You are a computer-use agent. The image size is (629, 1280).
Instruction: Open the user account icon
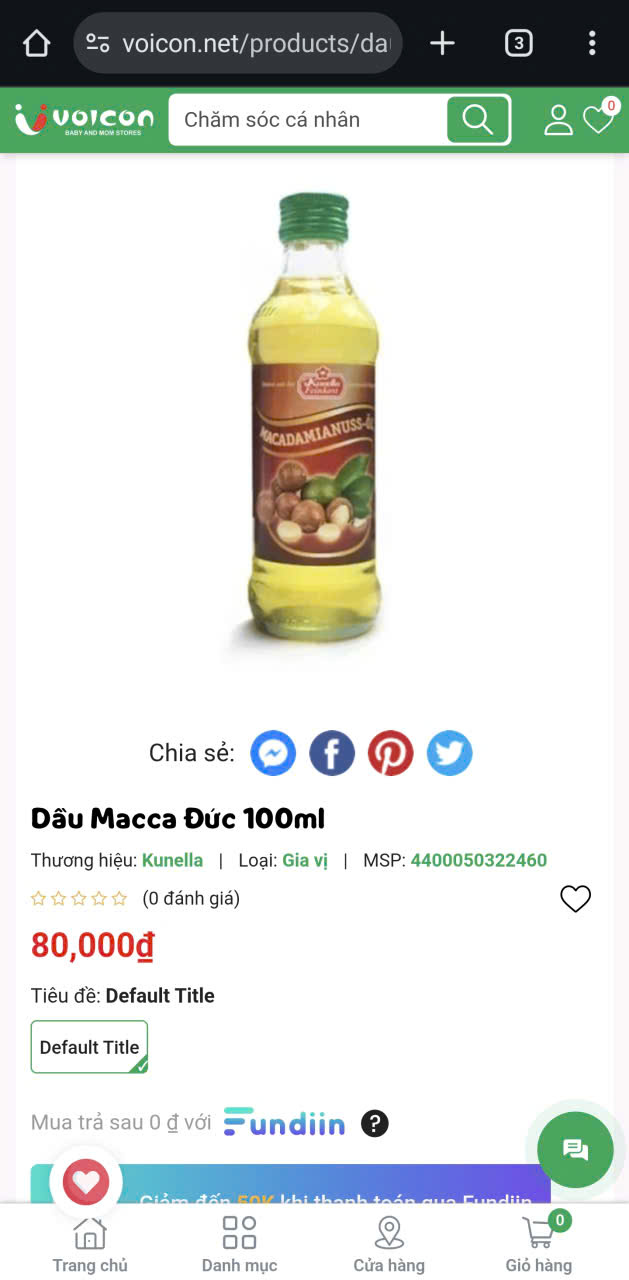tap(558, 120)
